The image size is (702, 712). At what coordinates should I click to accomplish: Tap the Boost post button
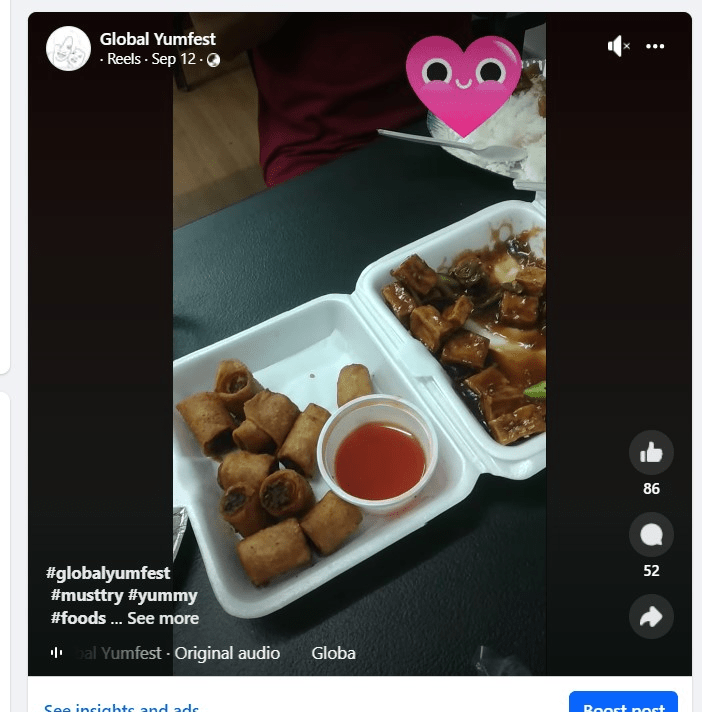623,703
